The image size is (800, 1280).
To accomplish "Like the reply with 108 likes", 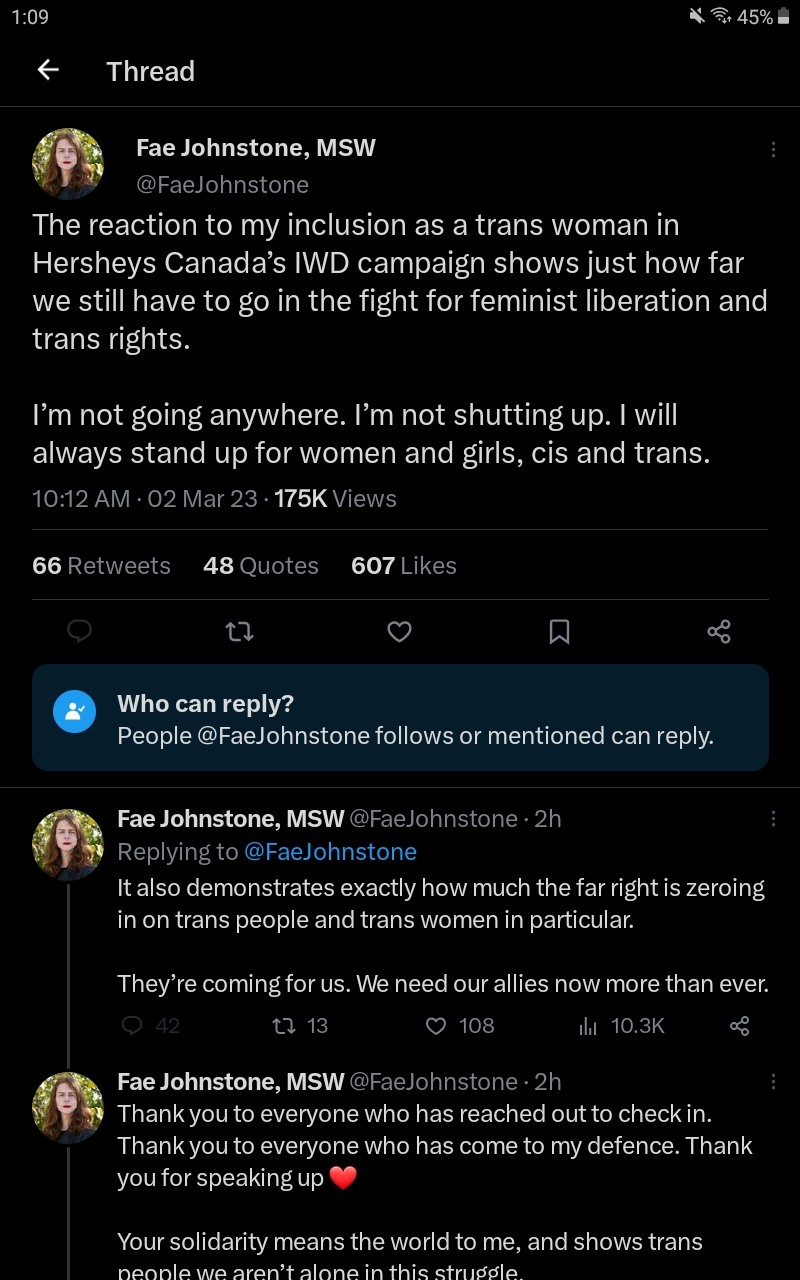I will pyautogui.click(x=460, y=1025).
